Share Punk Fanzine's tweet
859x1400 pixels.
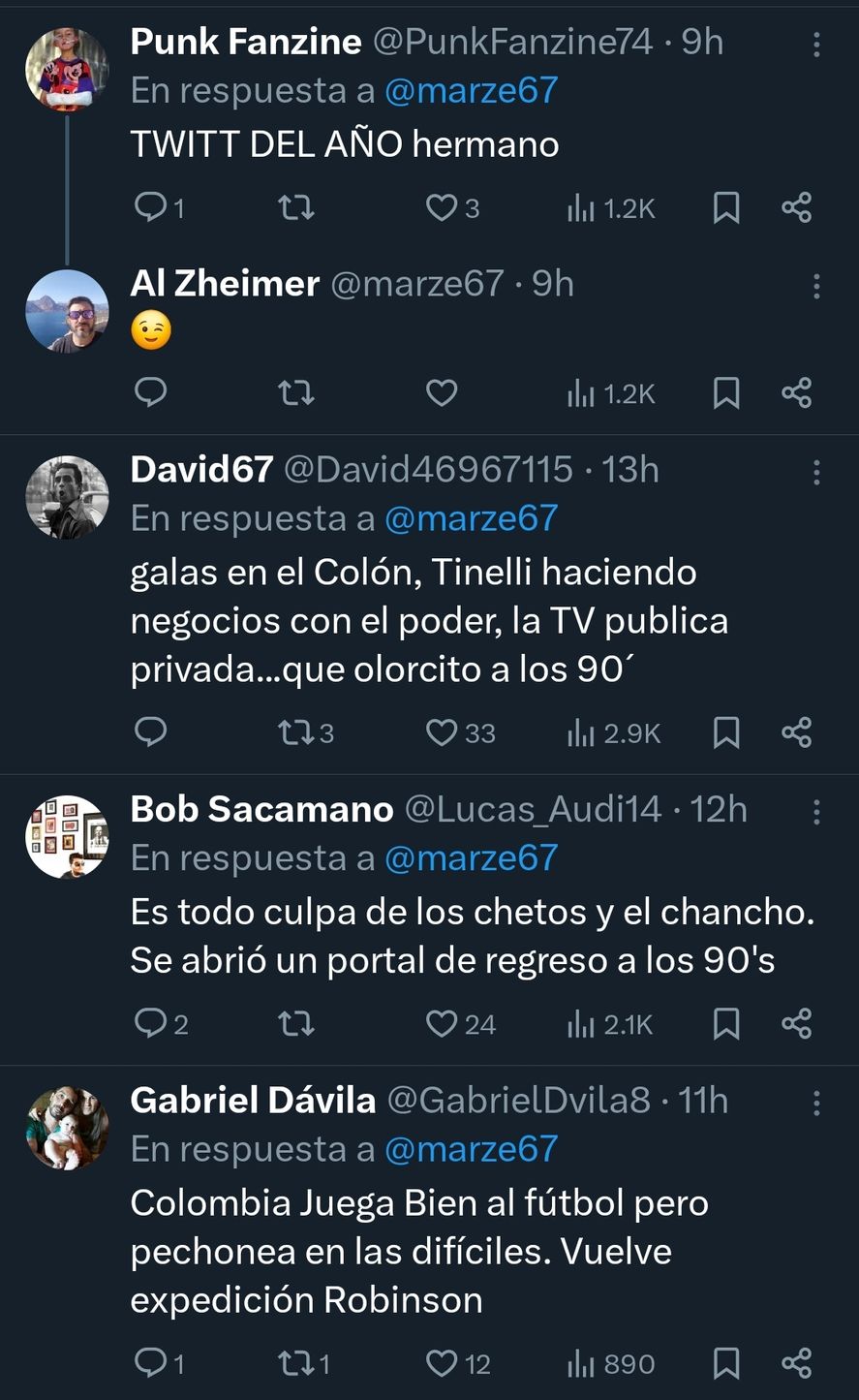tap(796, 208)
